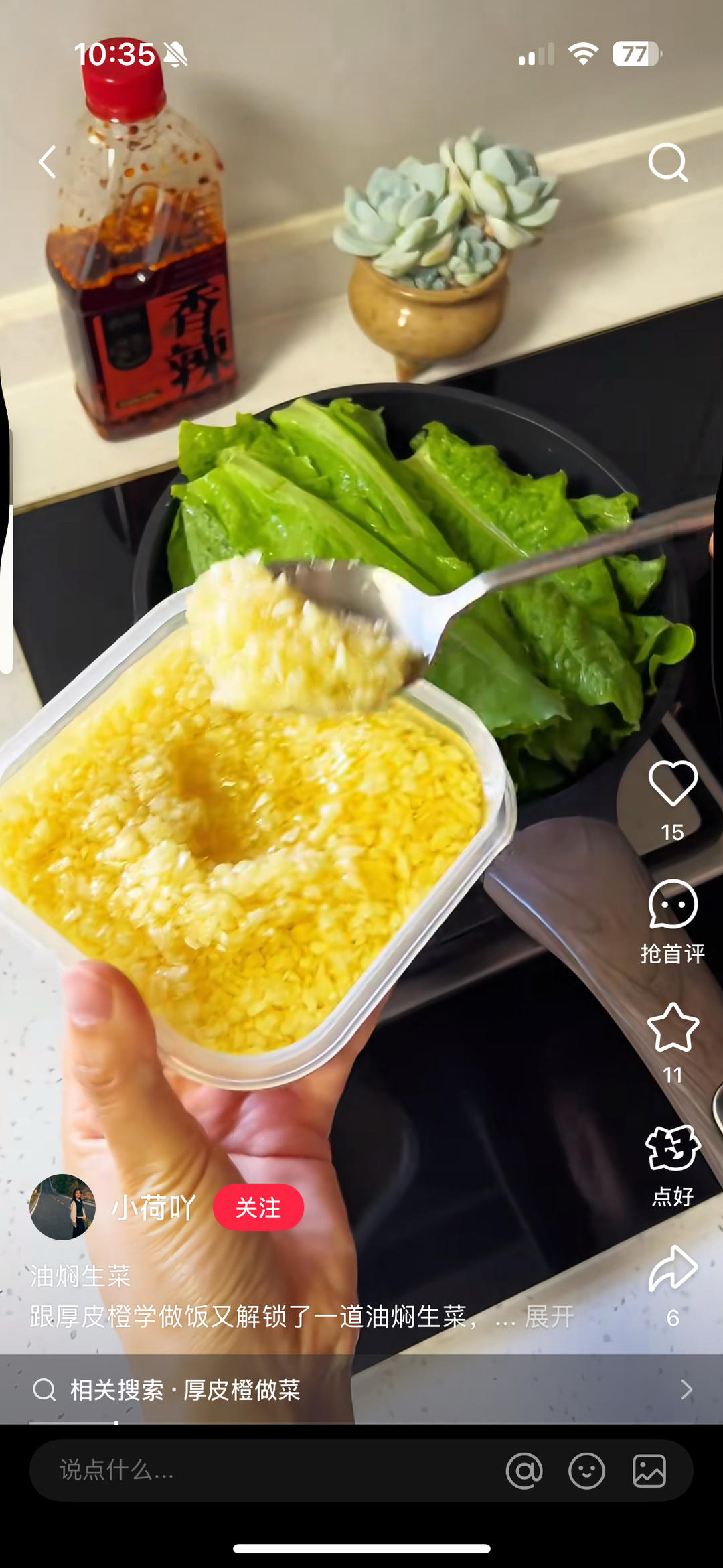Expand the caption with 展开
723x1568 pixels.
pyautogui.click(x=549, y=1317)
